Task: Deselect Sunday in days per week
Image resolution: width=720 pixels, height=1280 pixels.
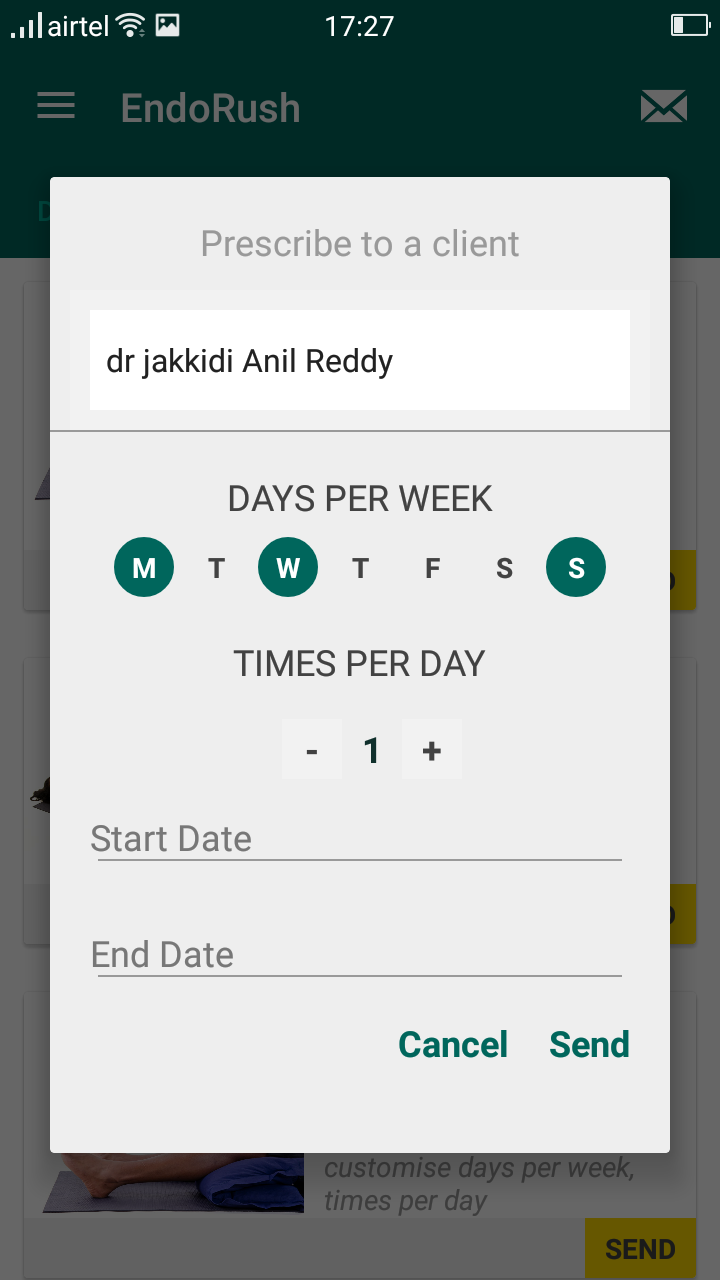Action: pyautogui.click(x=576, y=568)
